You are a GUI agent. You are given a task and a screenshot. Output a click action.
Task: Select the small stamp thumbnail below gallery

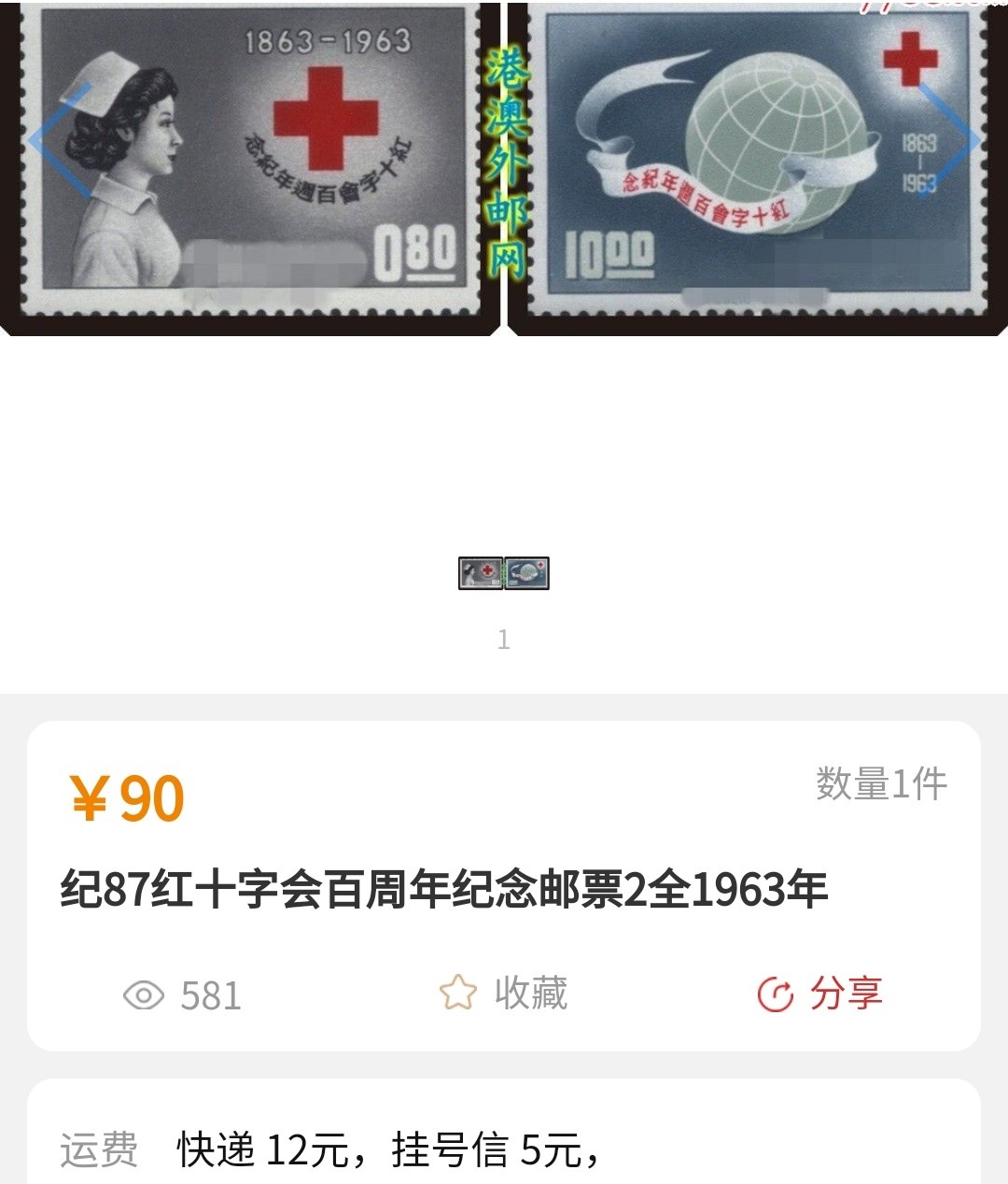(x=504, y=573)
